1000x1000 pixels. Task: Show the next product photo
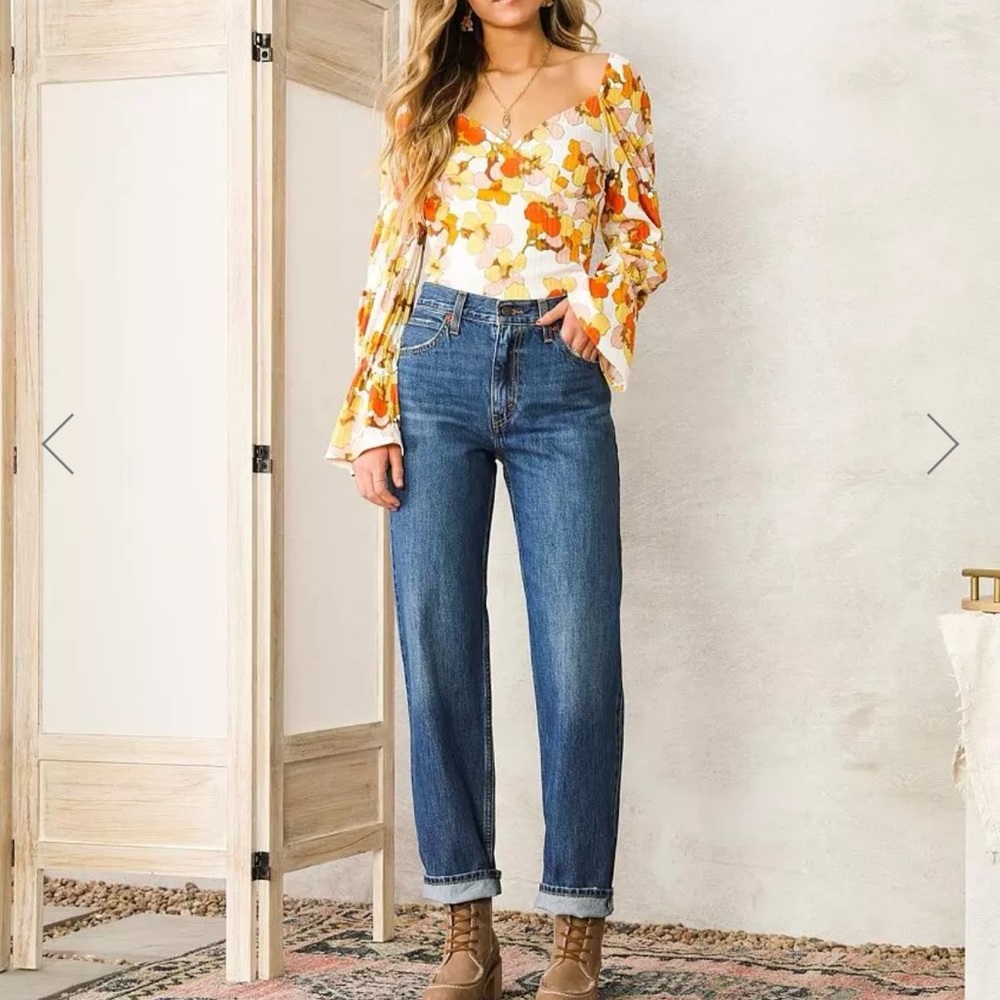942,443
